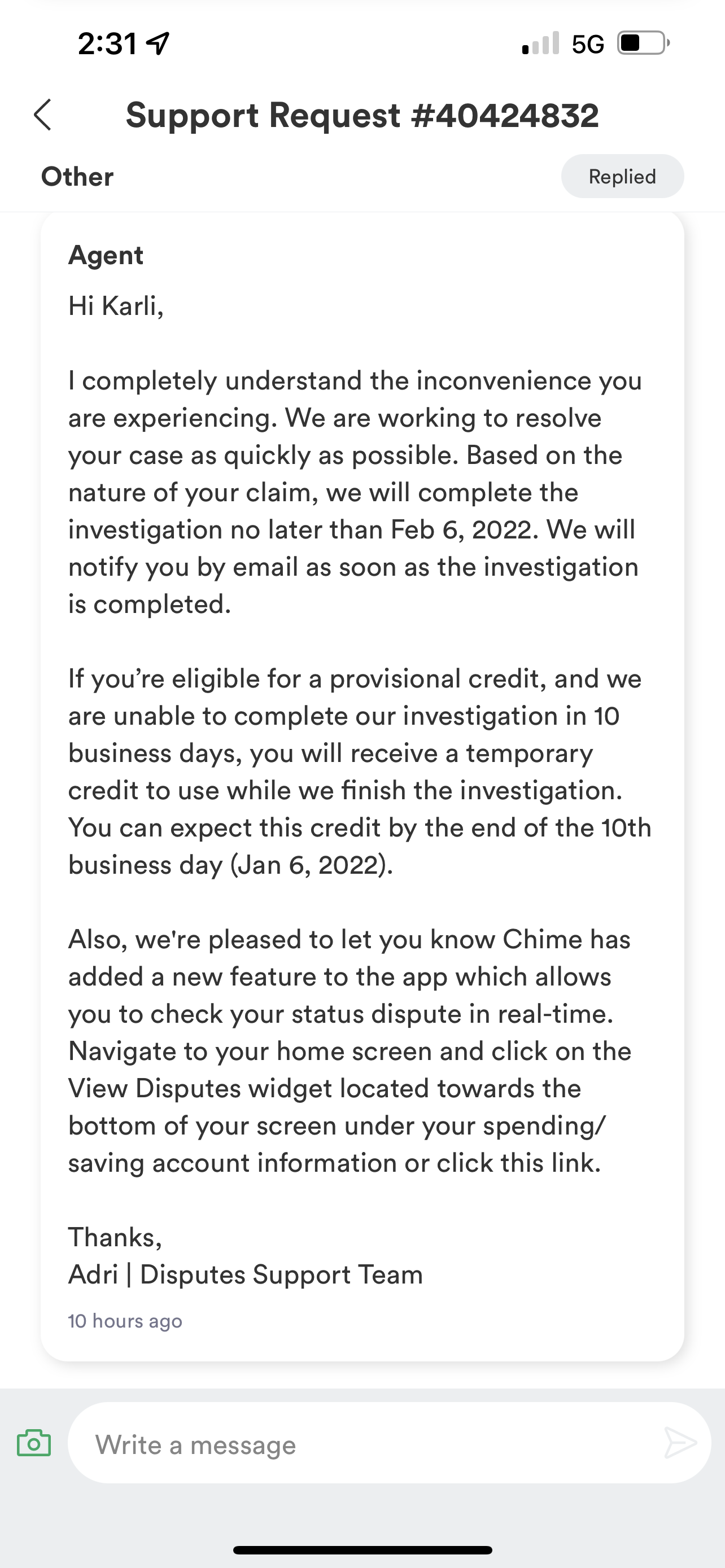Tap the Replied status badge
This screenshot has height=1568, width=725.
622,176
